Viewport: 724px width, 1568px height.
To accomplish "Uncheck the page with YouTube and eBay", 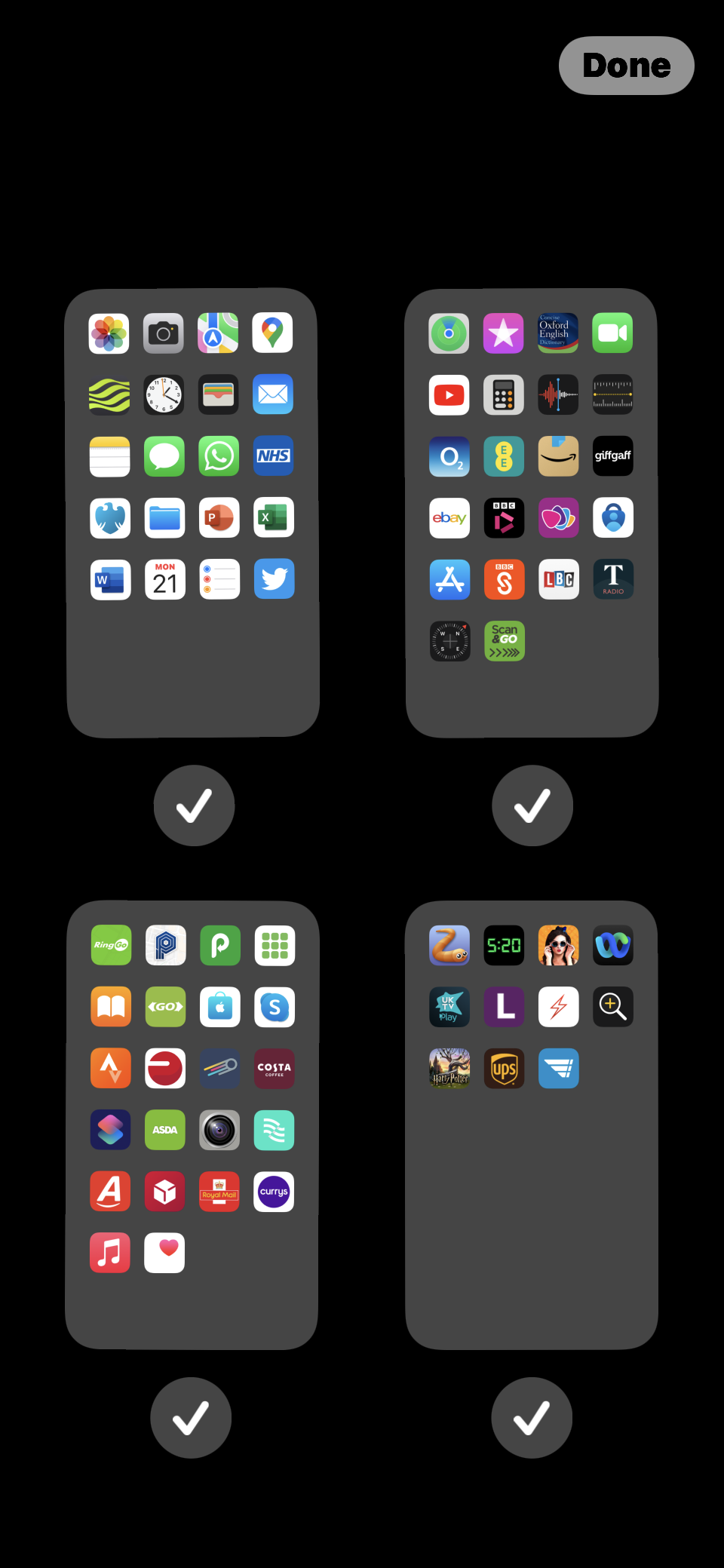I will (532, 805).
